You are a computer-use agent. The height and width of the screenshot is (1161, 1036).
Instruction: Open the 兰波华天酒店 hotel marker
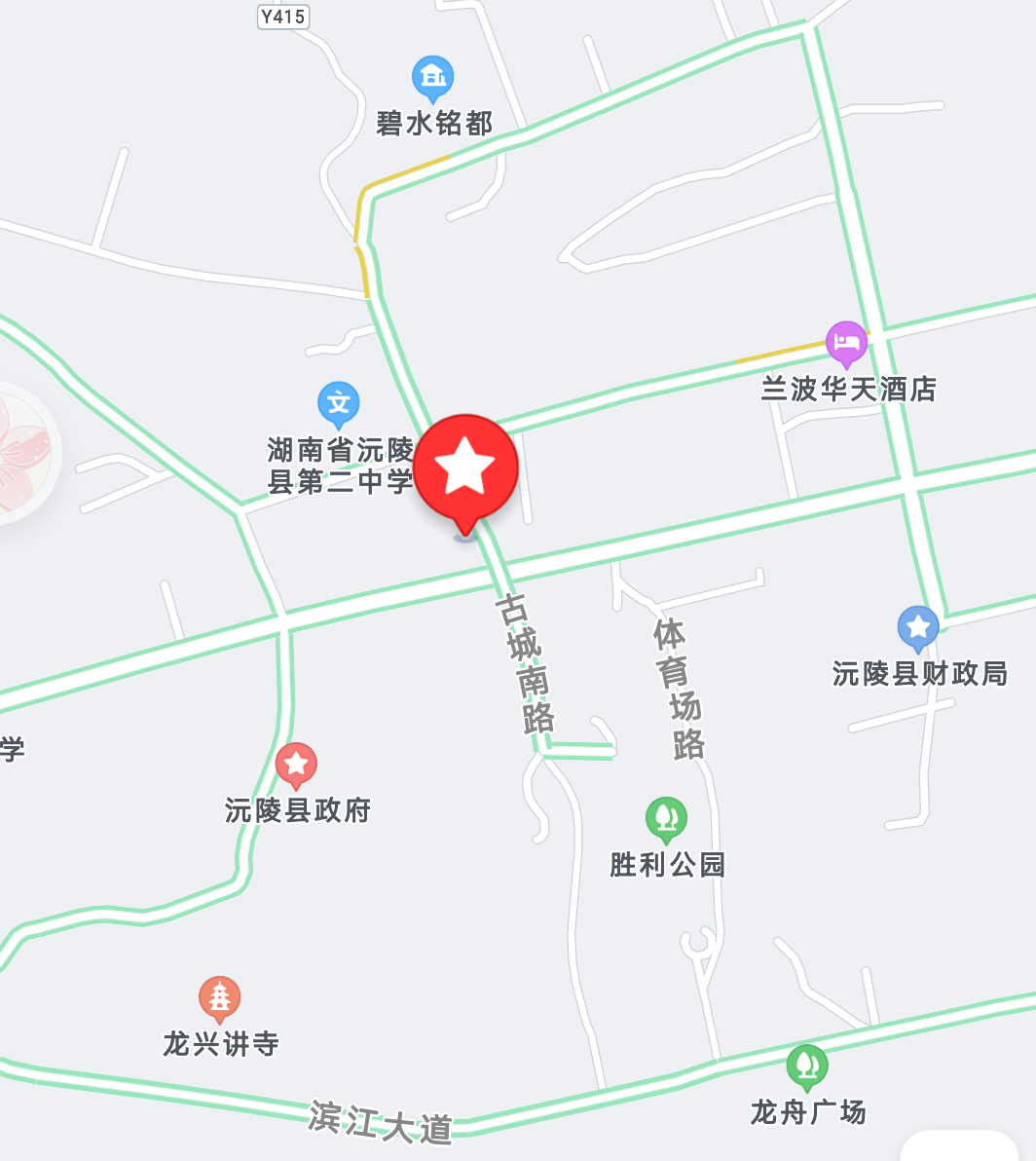846,342
